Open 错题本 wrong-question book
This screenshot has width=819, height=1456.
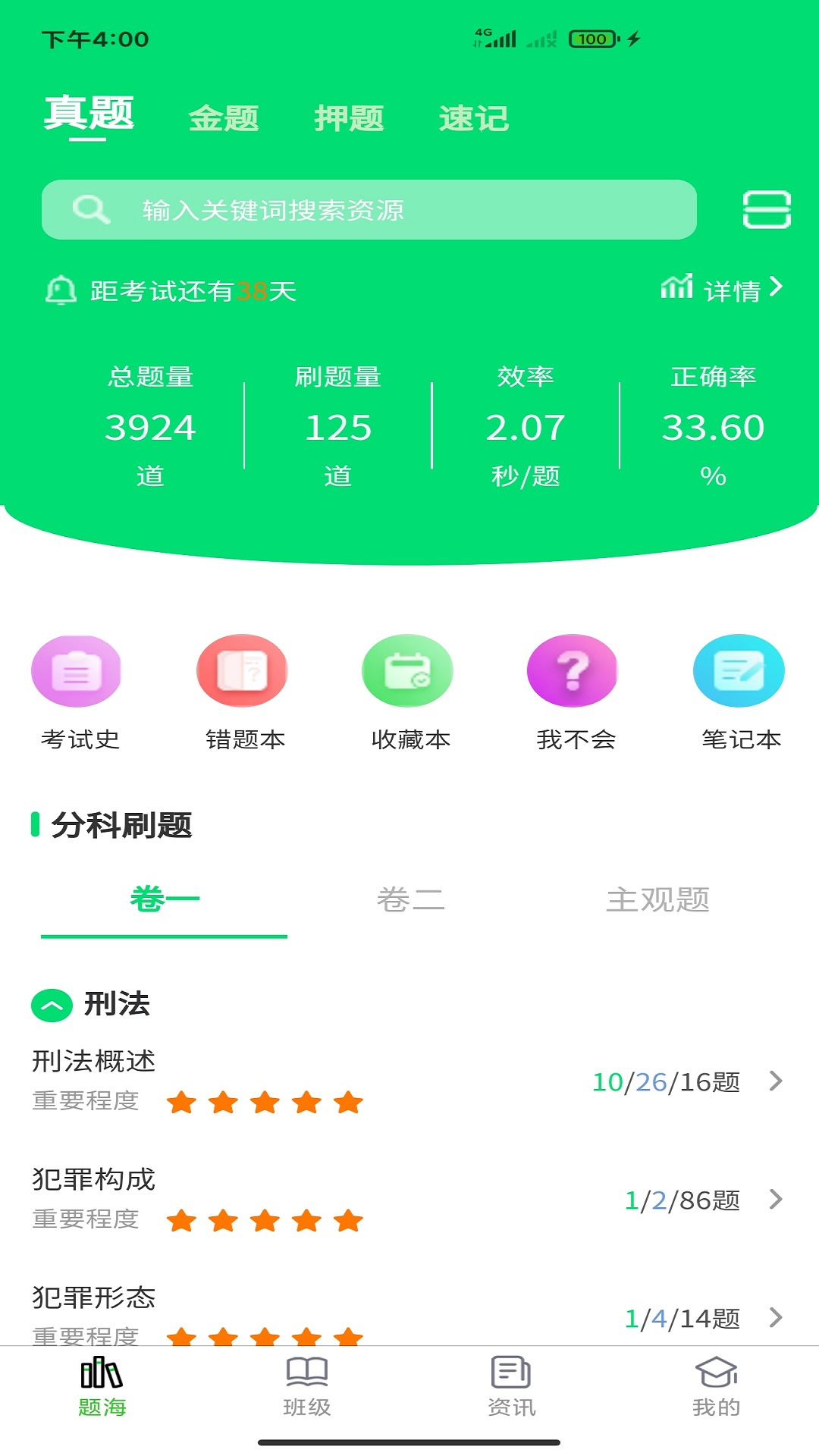pos(243,691)
